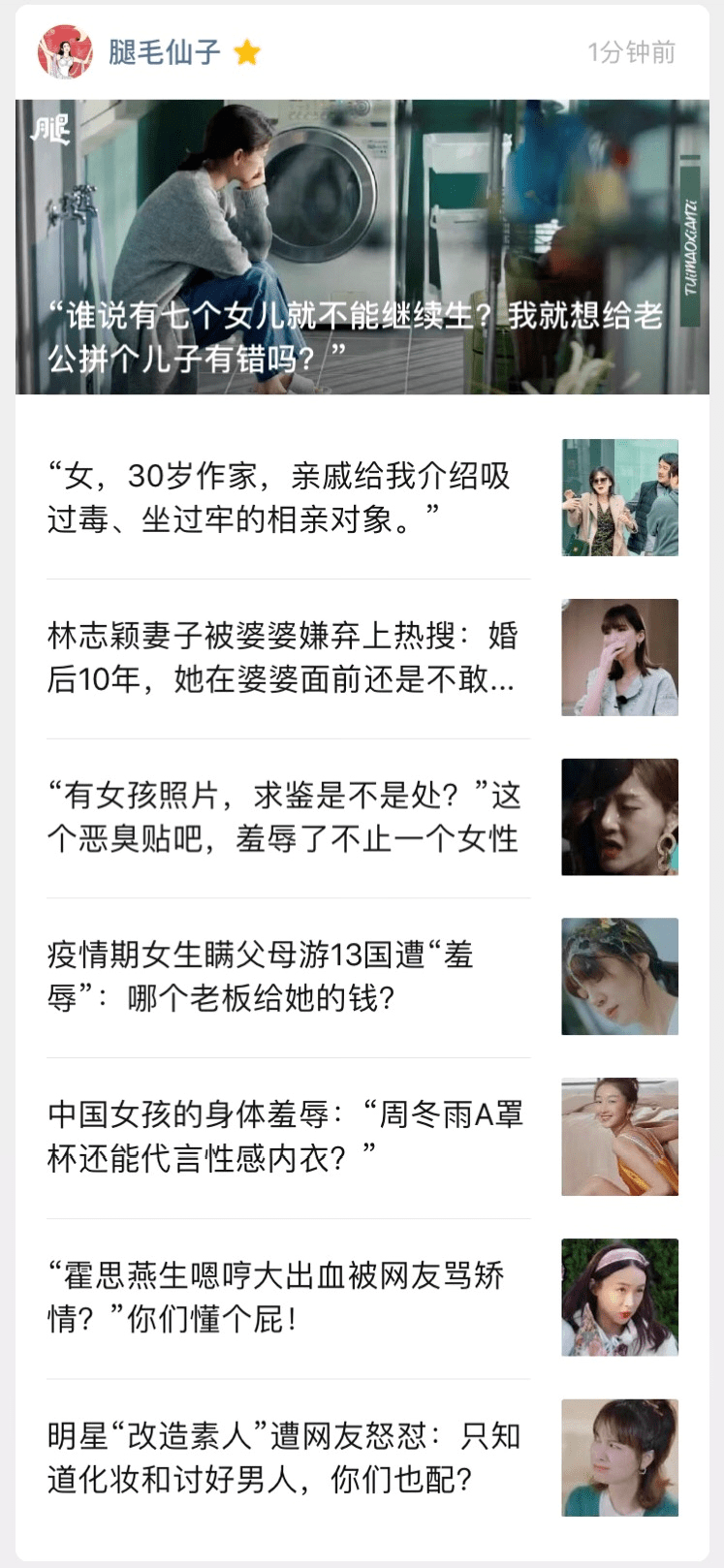Read the 林志颖妻子被婆婆嫌弃 article
724x1568 pixels.
[362, 658]
